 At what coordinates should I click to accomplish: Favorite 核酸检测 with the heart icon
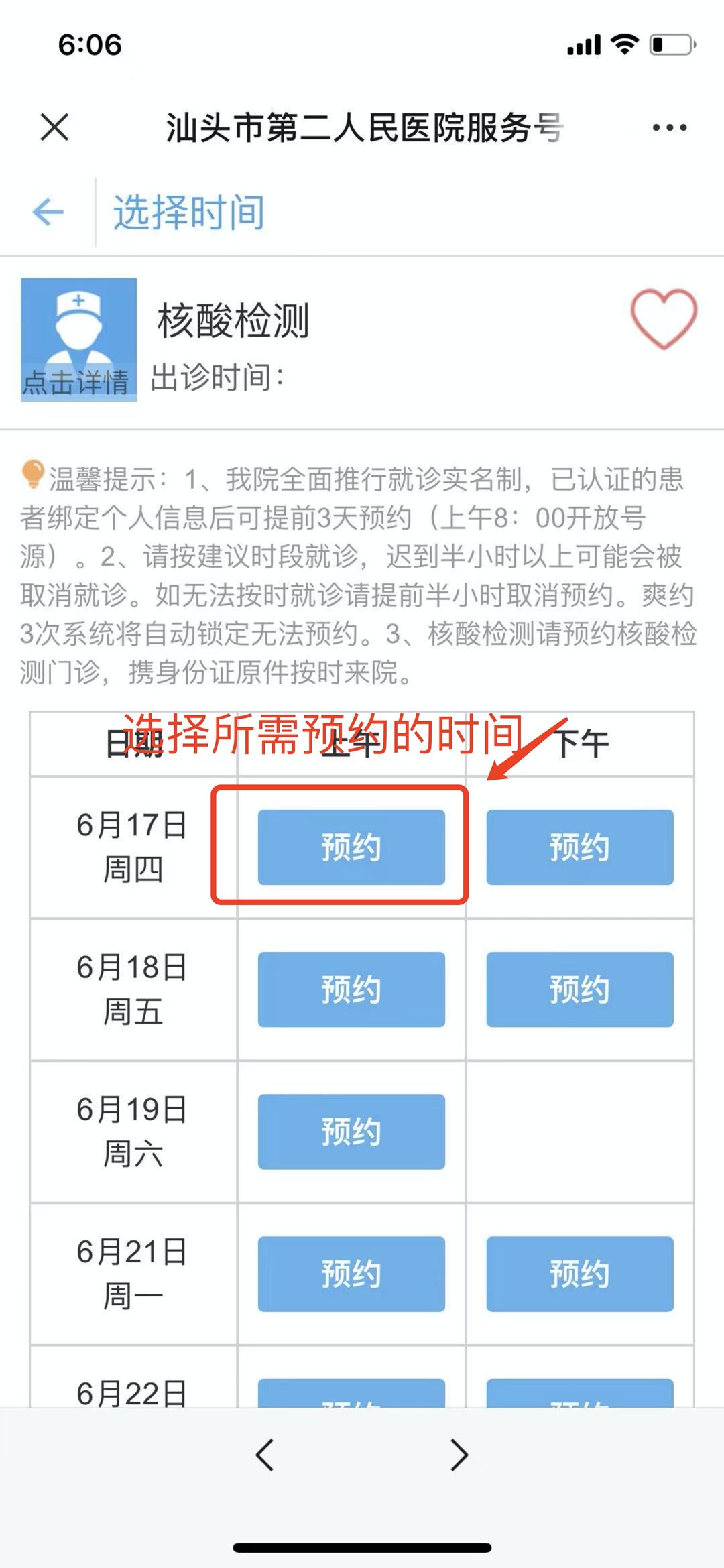tap(663, 319)
